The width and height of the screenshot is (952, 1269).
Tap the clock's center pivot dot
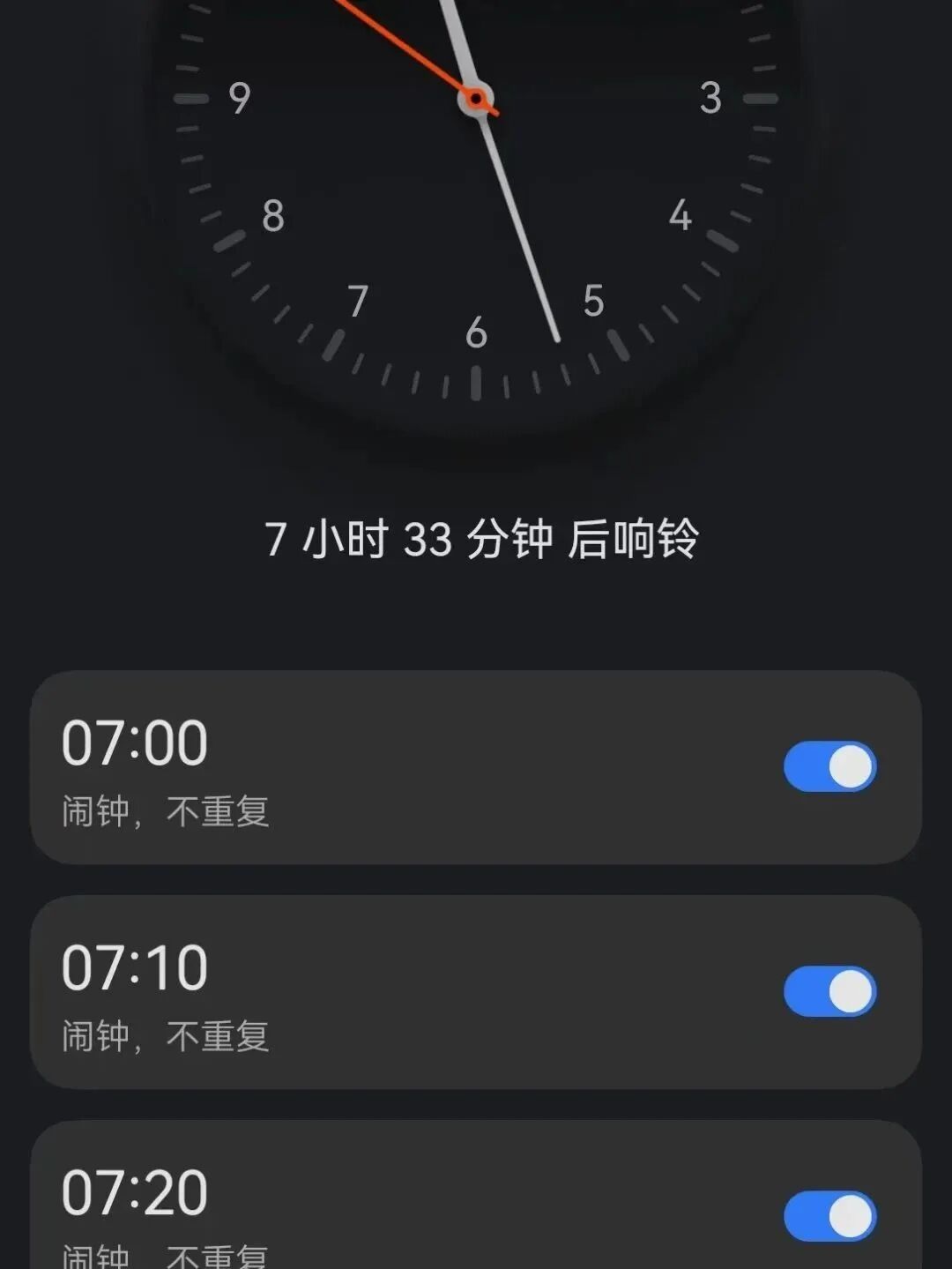click(477, 99)
